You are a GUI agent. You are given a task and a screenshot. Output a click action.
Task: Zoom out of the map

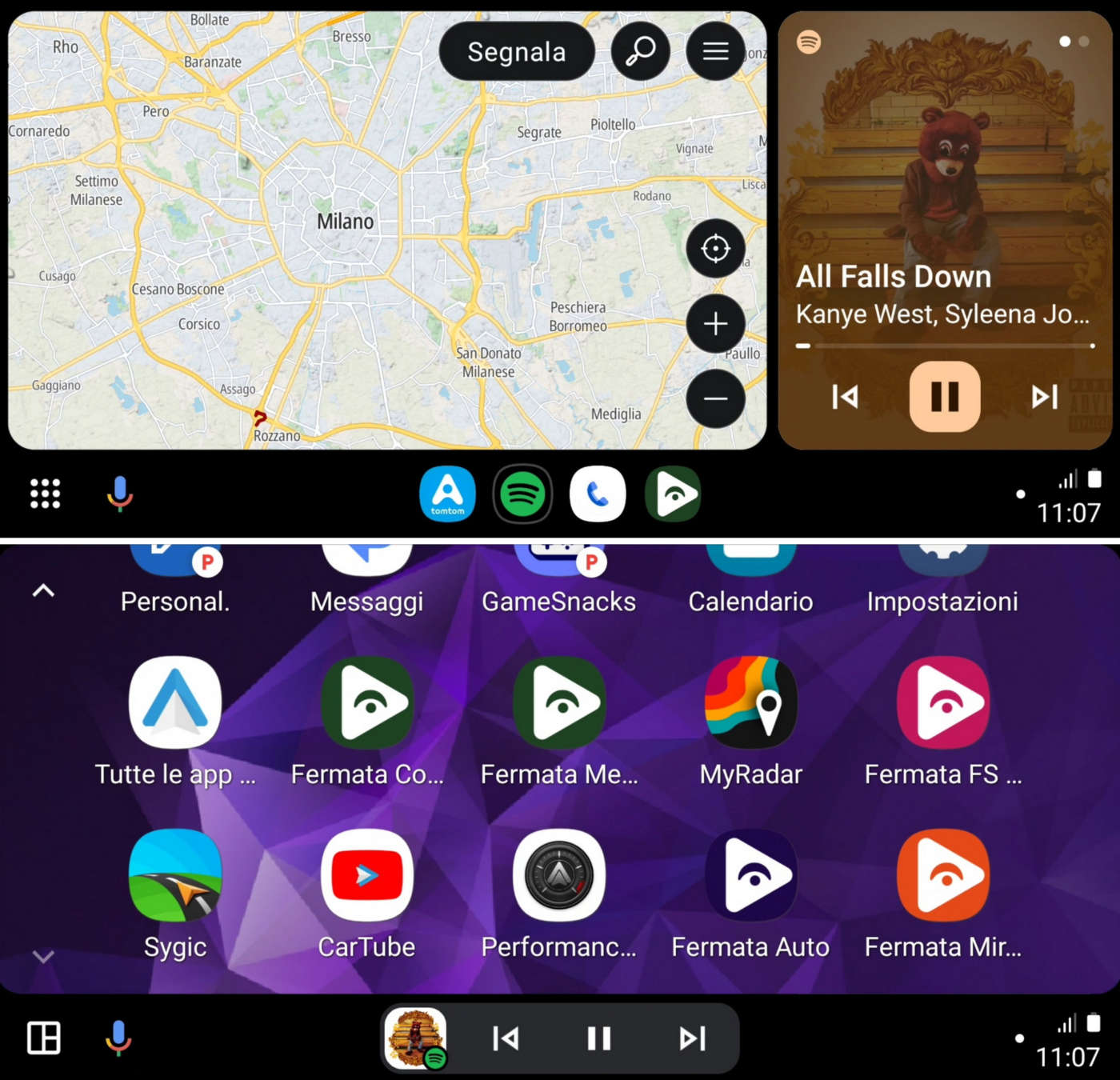coord(715,398)
